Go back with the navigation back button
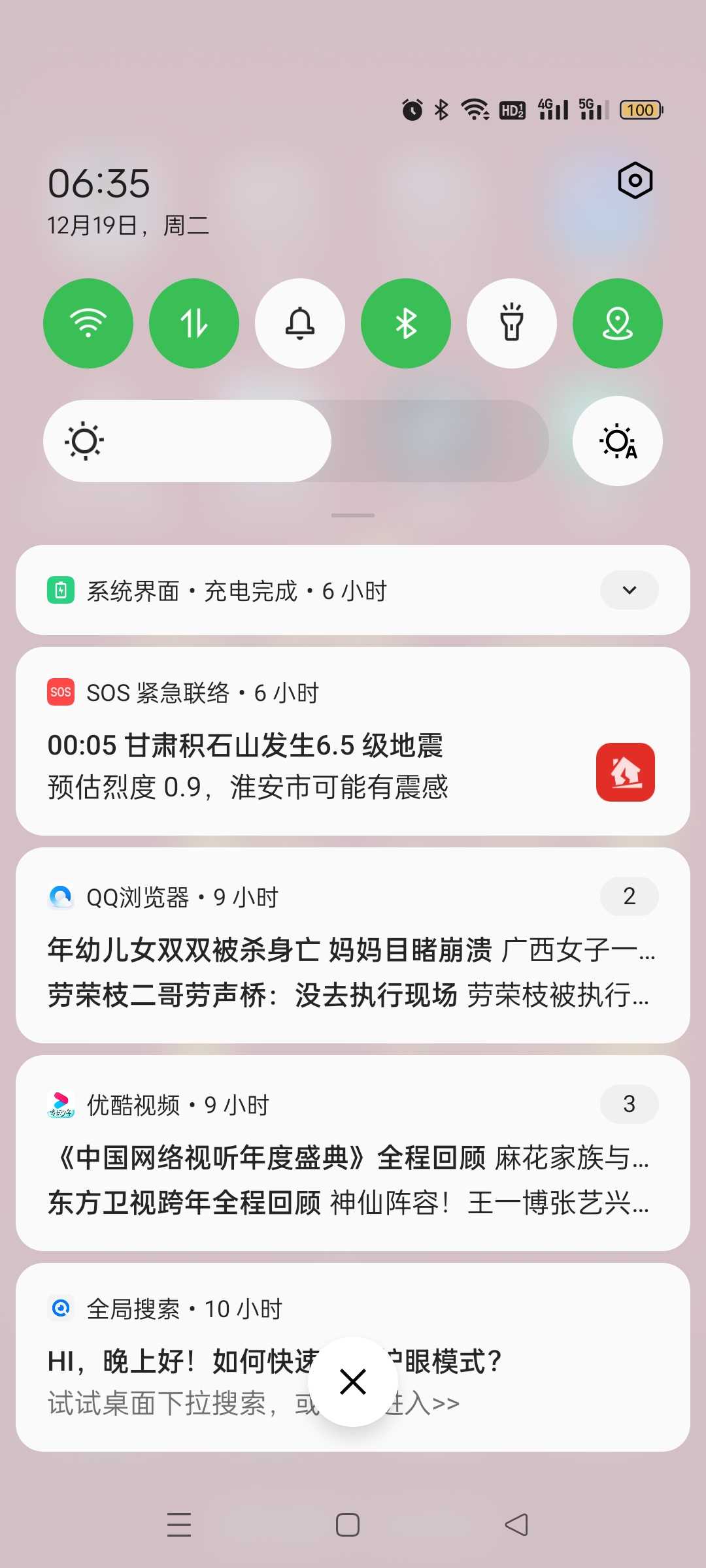Viewport: 706px width, 1568px height. pyautogui.click(x=516, y=1525)
